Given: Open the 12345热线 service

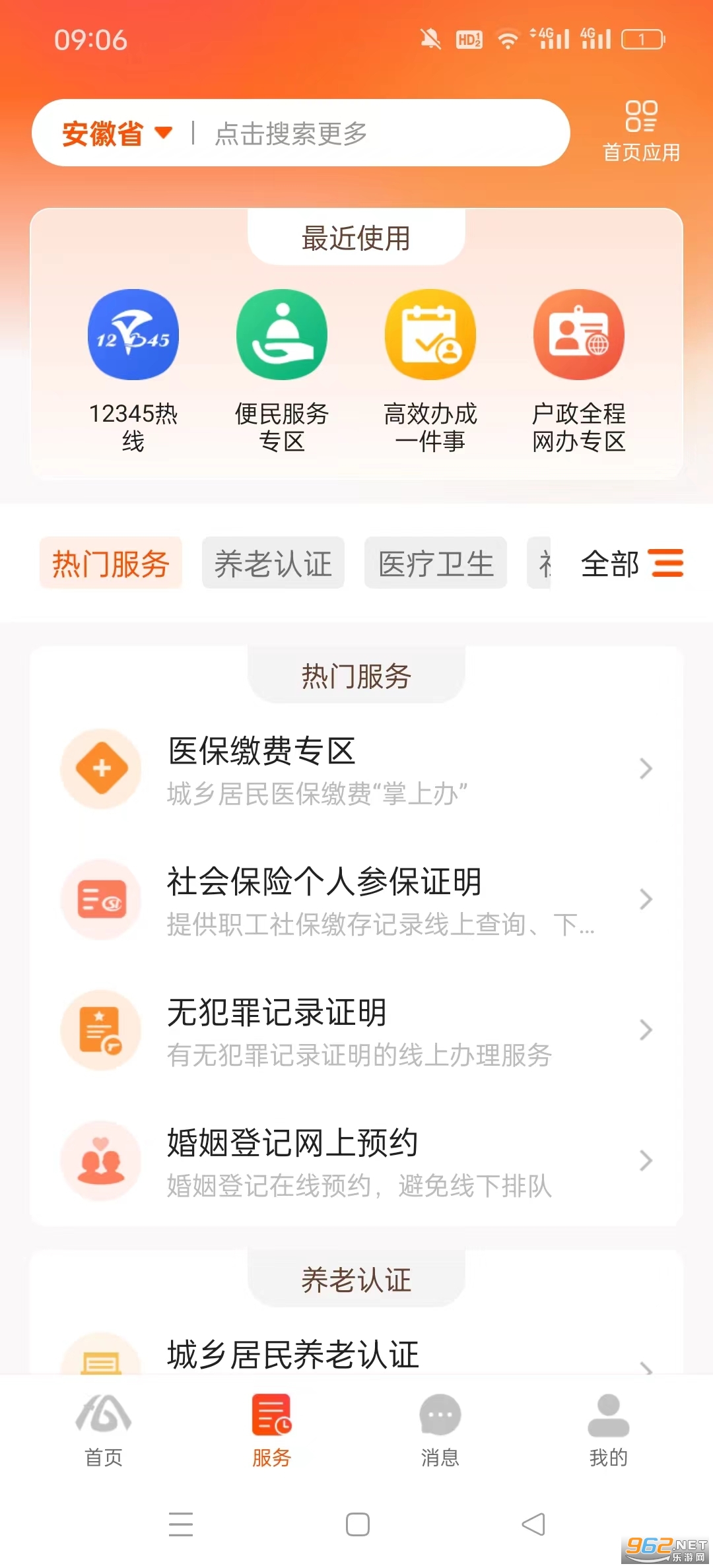Looking at the screenshot, I should (133, 370).
